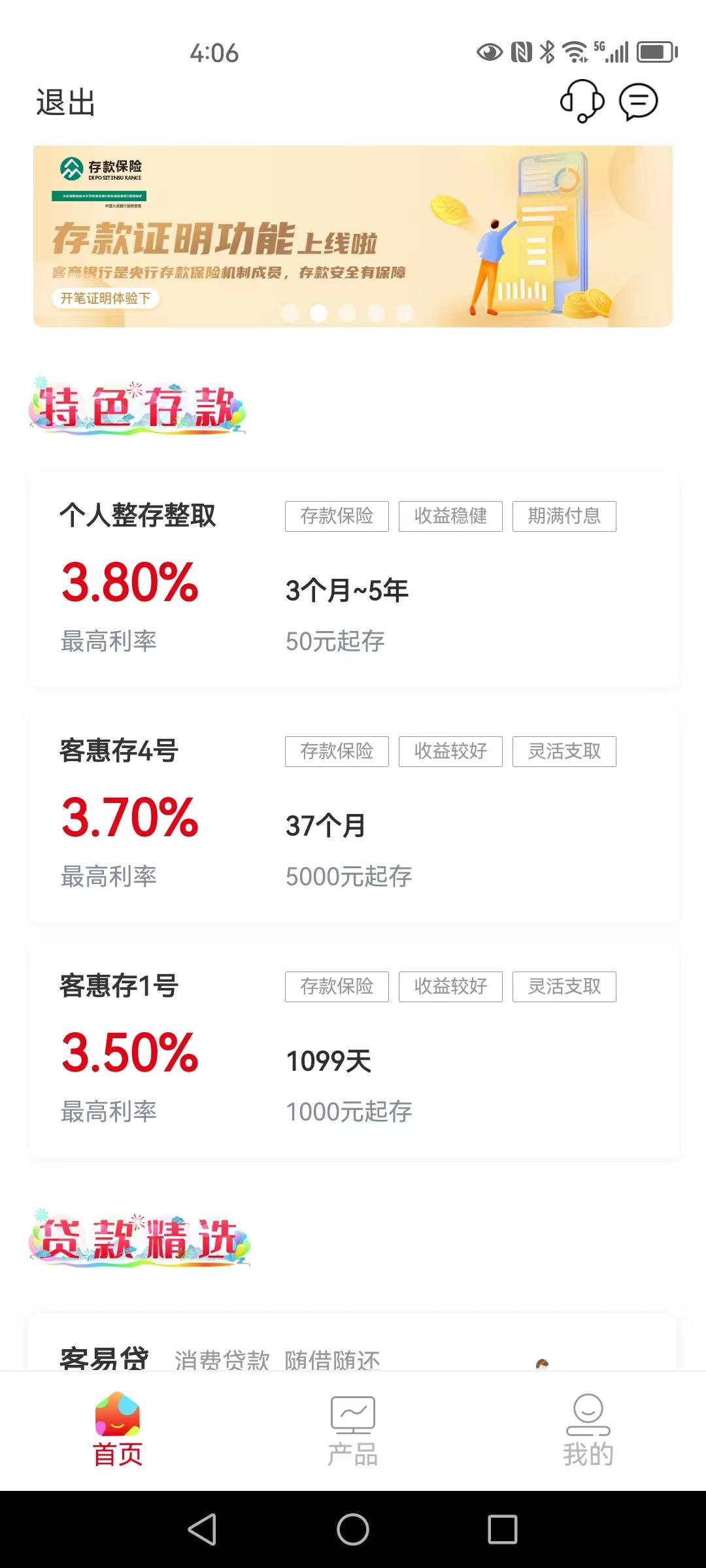706x1568 pixels.
Task: Open the 客惠存4号 deposit card
Action: tap(354, 815)
